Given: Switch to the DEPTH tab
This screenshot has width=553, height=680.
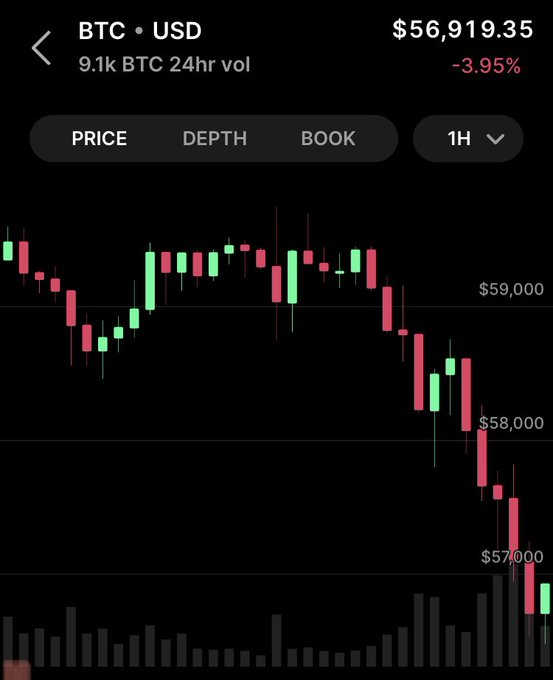Looking at the screenshot, I should coord(215,139).
